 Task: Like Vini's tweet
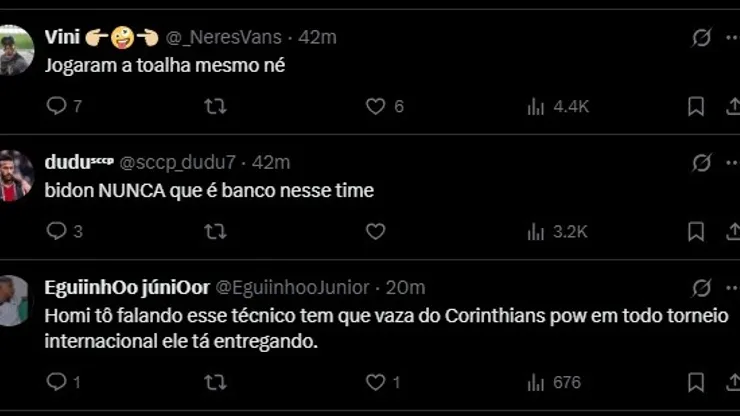(x=375, y=105)
